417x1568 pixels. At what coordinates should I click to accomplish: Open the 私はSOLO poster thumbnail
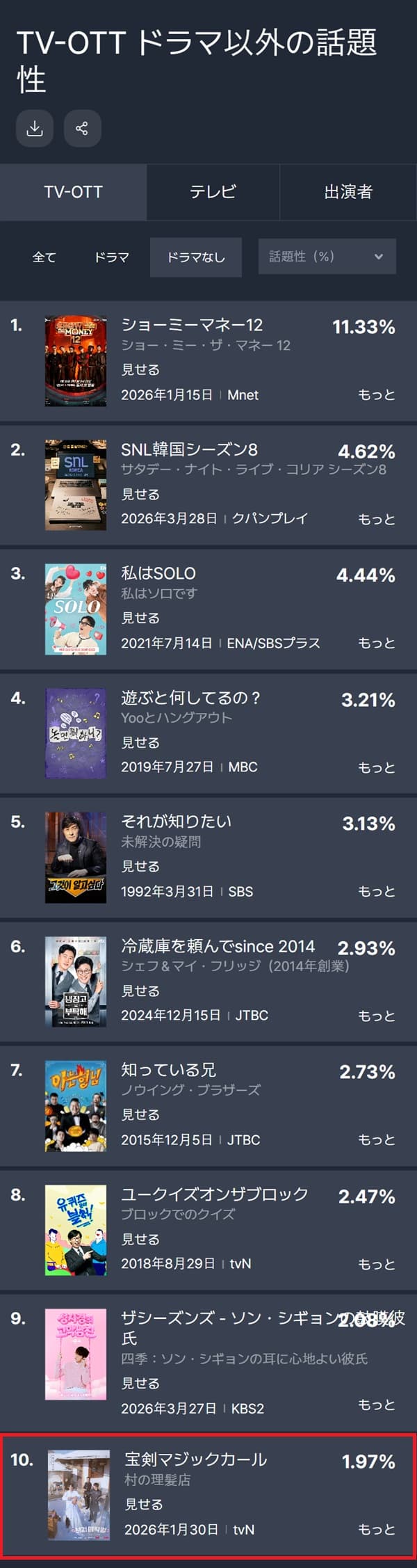(76, 609)
